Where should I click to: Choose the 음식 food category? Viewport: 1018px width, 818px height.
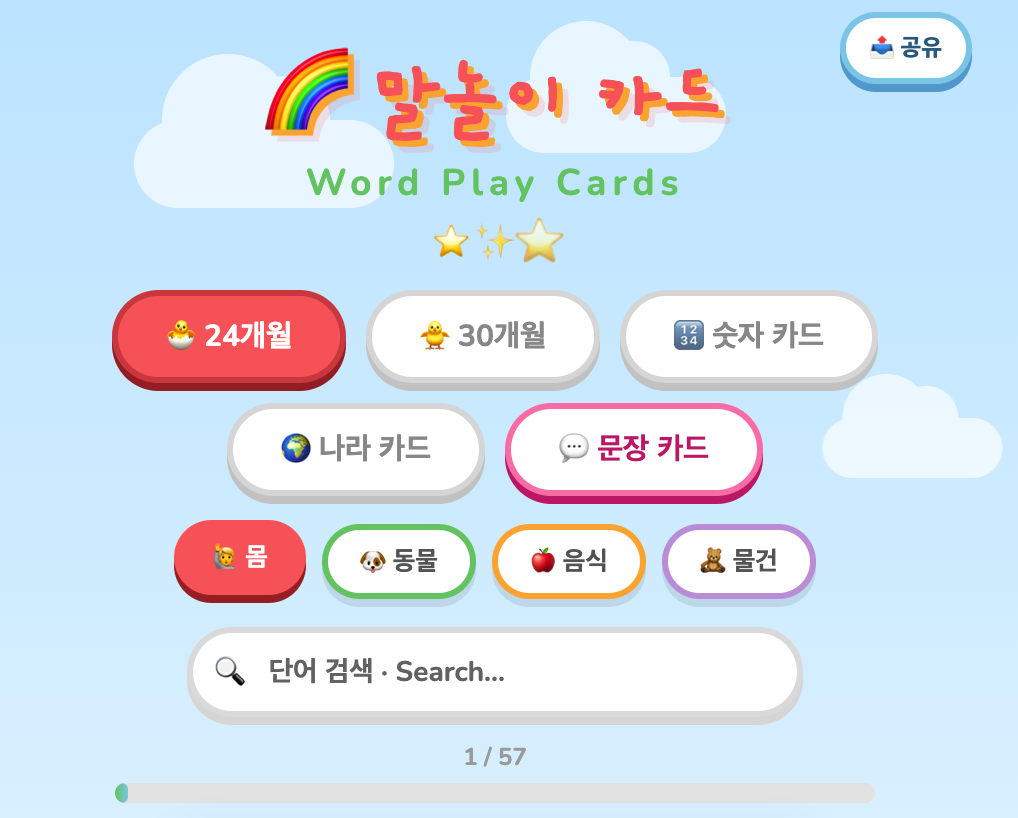(569, 561)
